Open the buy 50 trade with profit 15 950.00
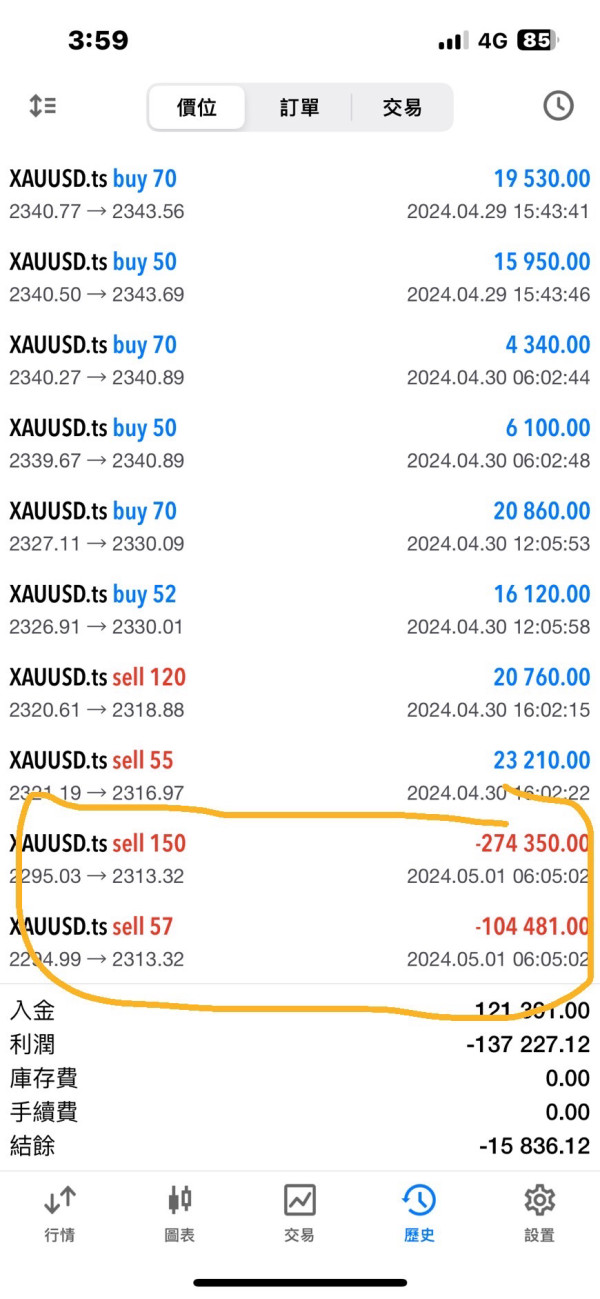Screen dimensions: 600x1299 click(x=300, y=278)
